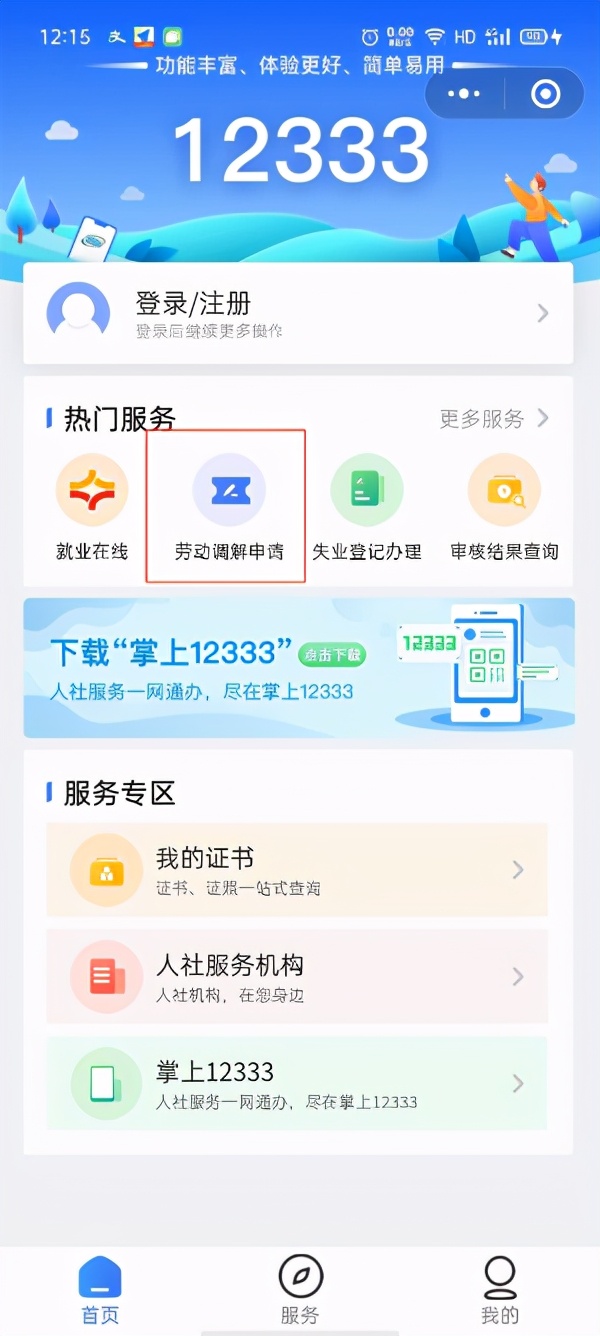Open 审核结果查询 service
The width and height of the screenshot is (600, 1336).
(x=504, y=507)
